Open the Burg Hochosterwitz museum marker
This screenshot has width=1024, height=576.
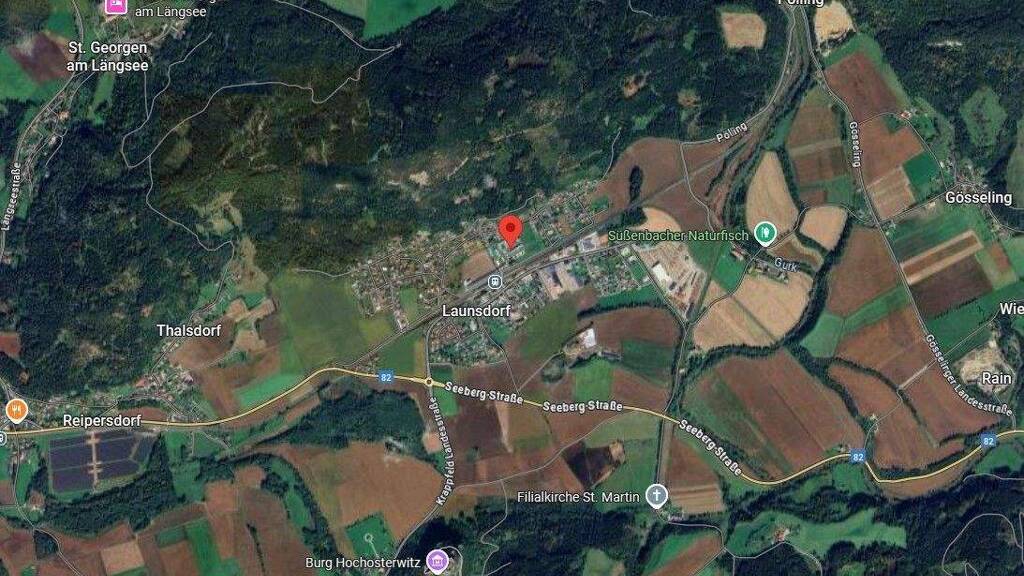click(437, 561)
